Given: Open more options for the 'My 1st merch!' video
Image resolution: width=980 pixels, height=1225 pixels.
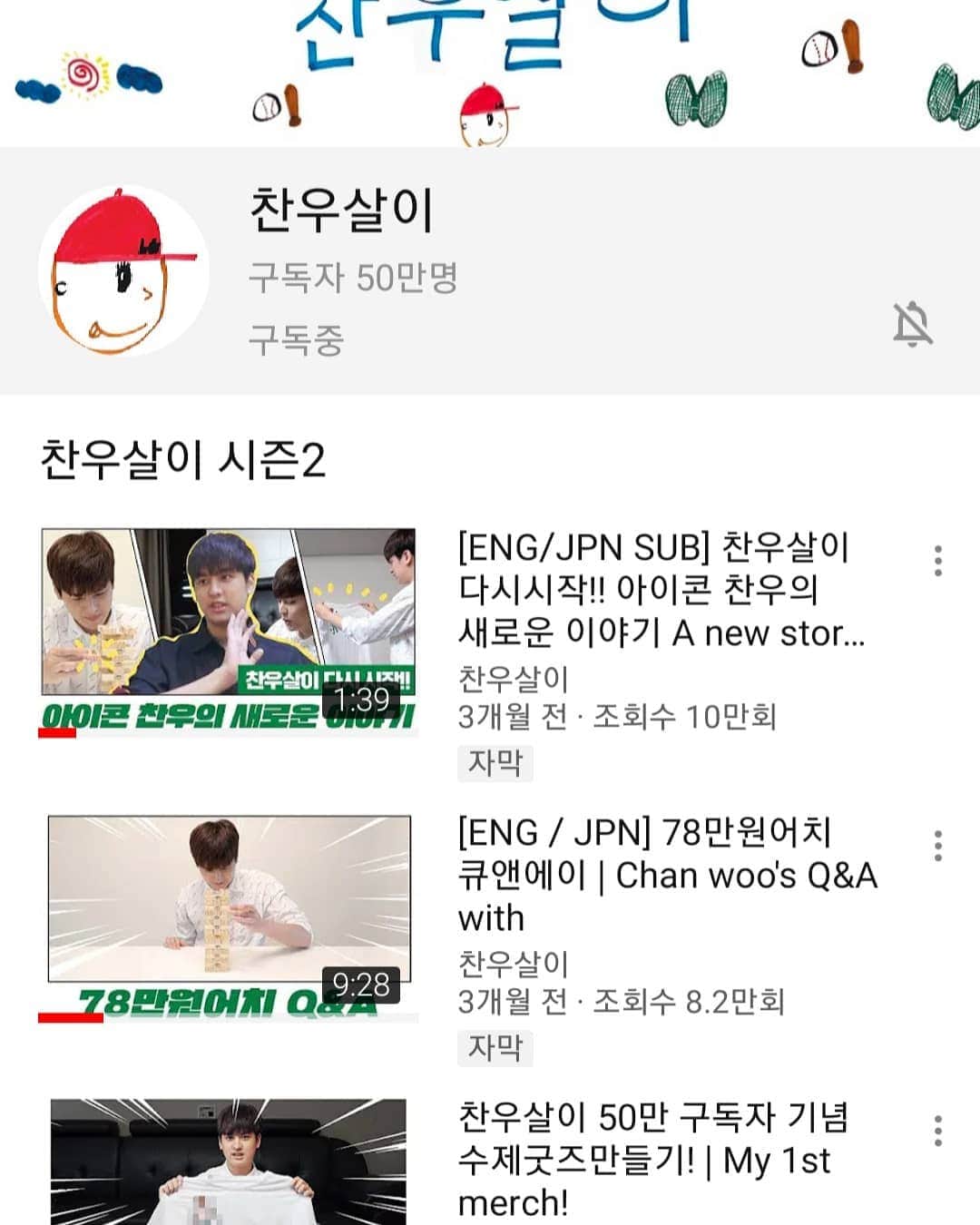Looking at the screenshot, I should [938, 1131].
